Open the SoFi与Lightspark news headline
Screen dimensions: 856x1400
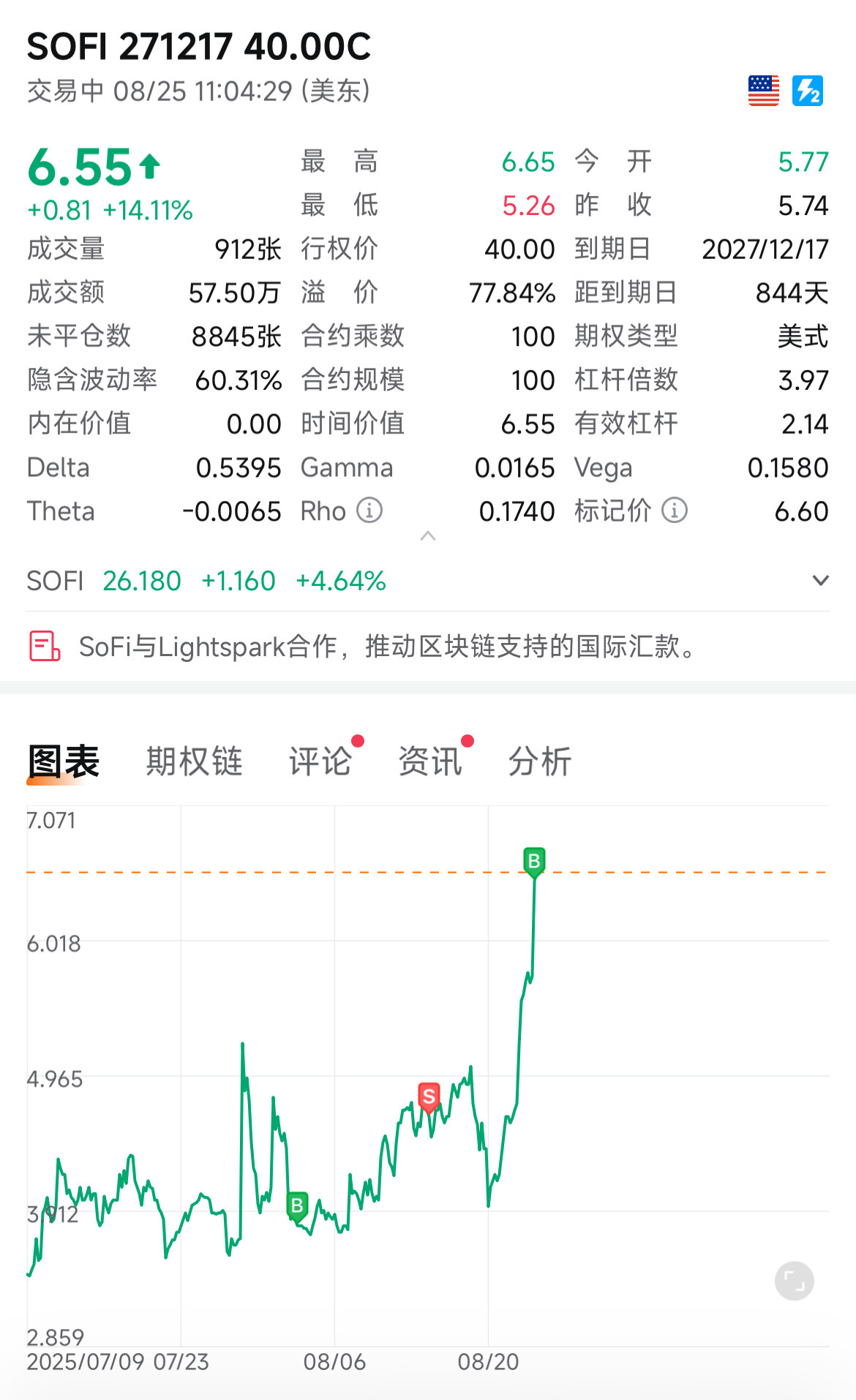coord(387,647)
